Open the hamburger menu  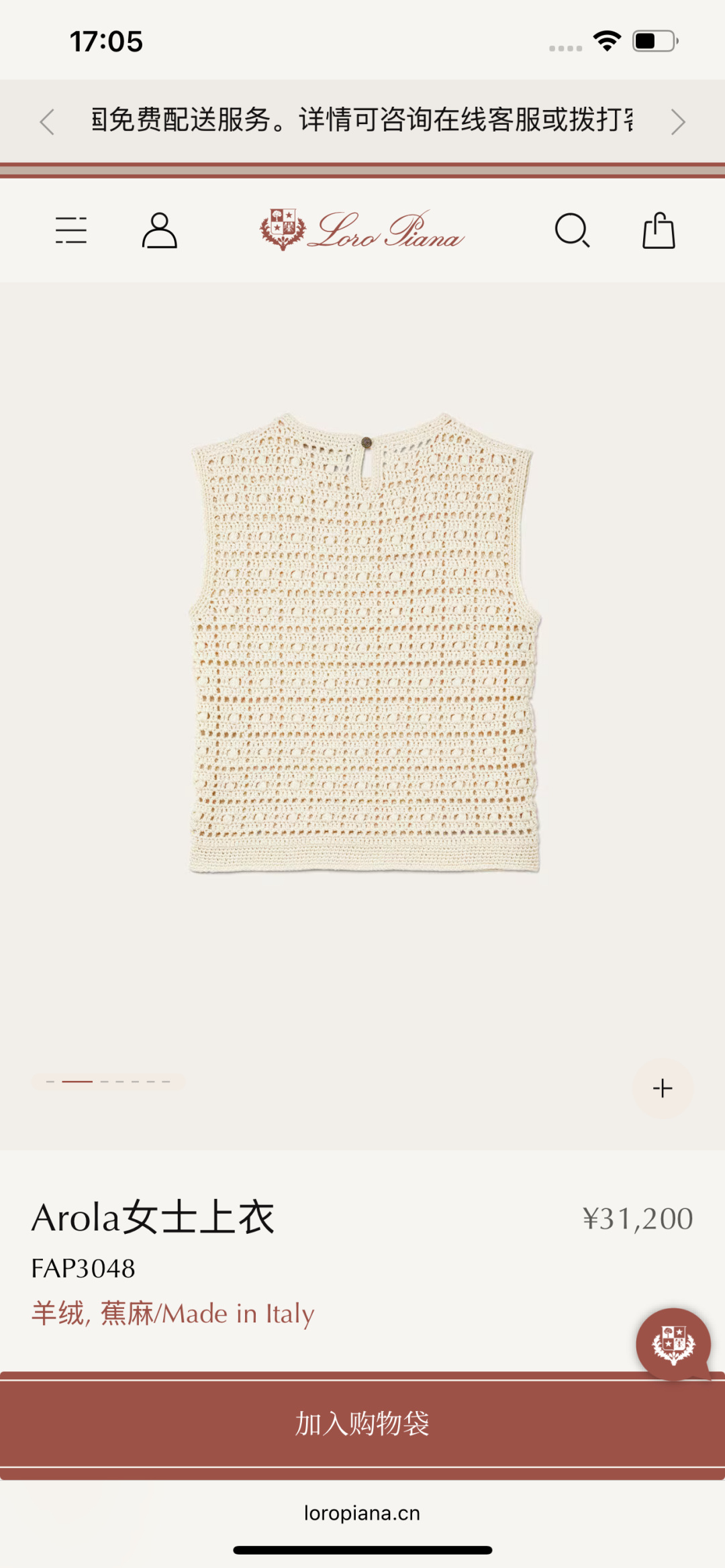tap(71, 230)
